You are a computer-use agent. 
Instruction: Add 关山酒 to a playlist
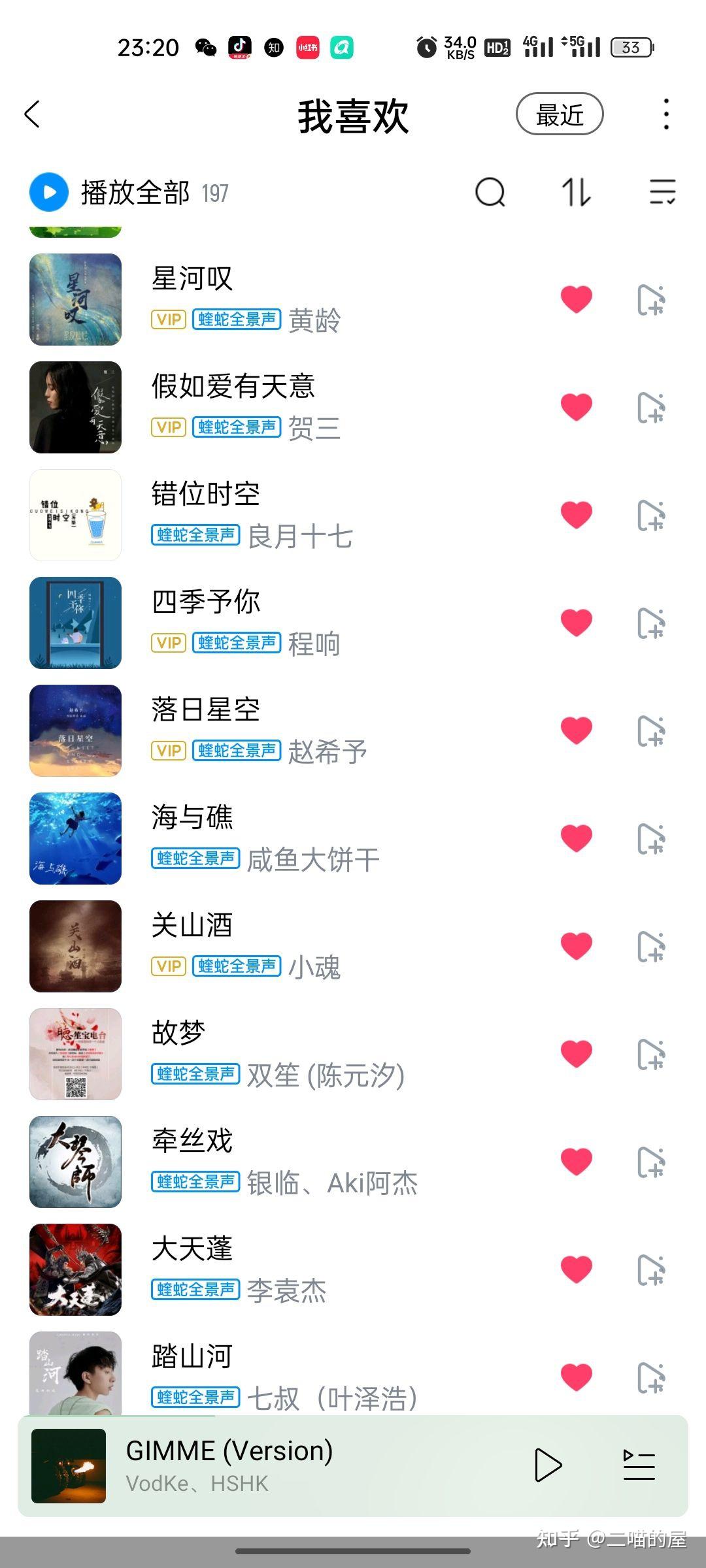tap(651, 947)
